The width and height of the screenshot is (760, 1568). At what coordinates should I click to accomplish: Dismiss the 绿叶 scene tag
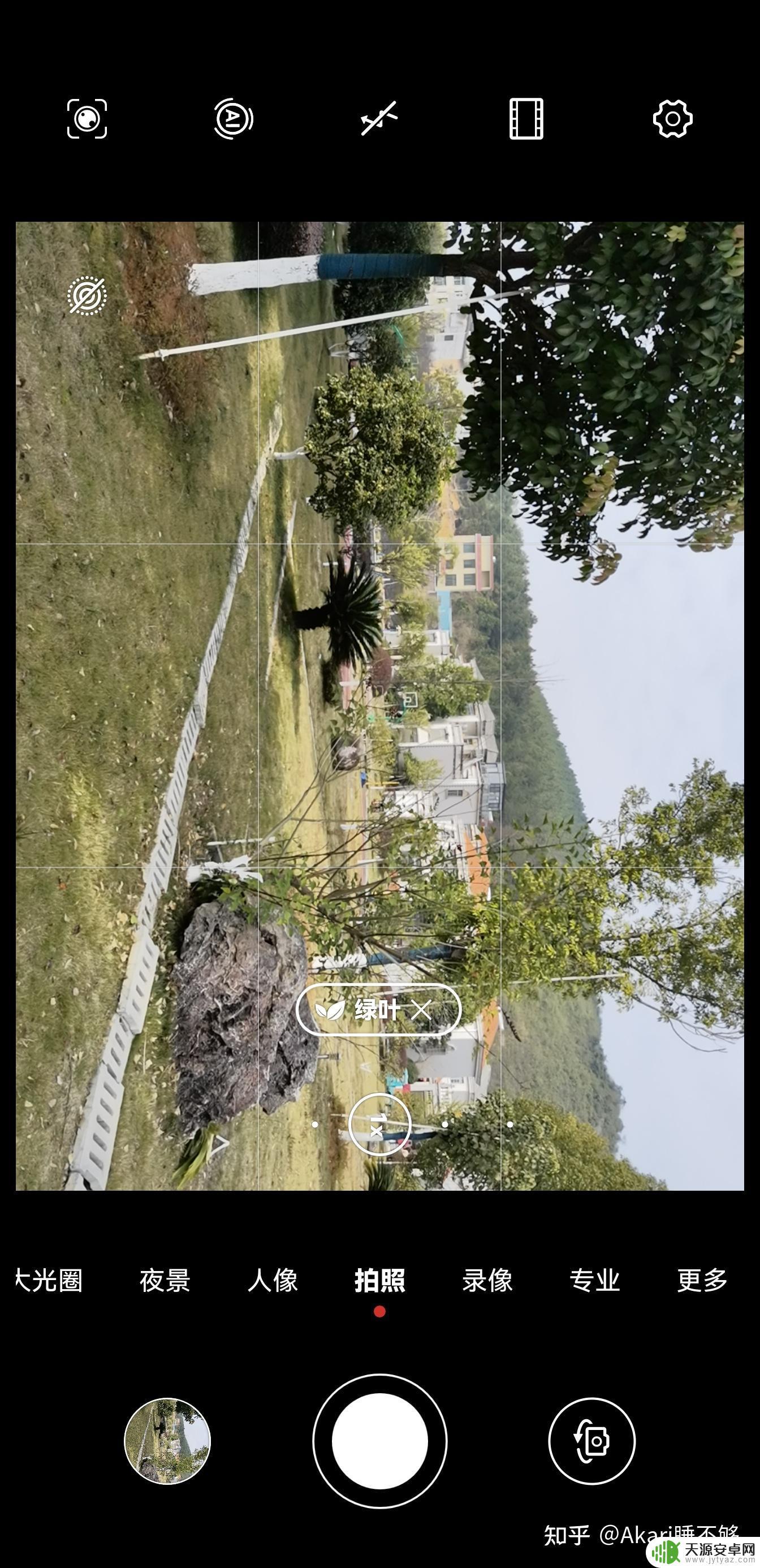click(421, 1010)
